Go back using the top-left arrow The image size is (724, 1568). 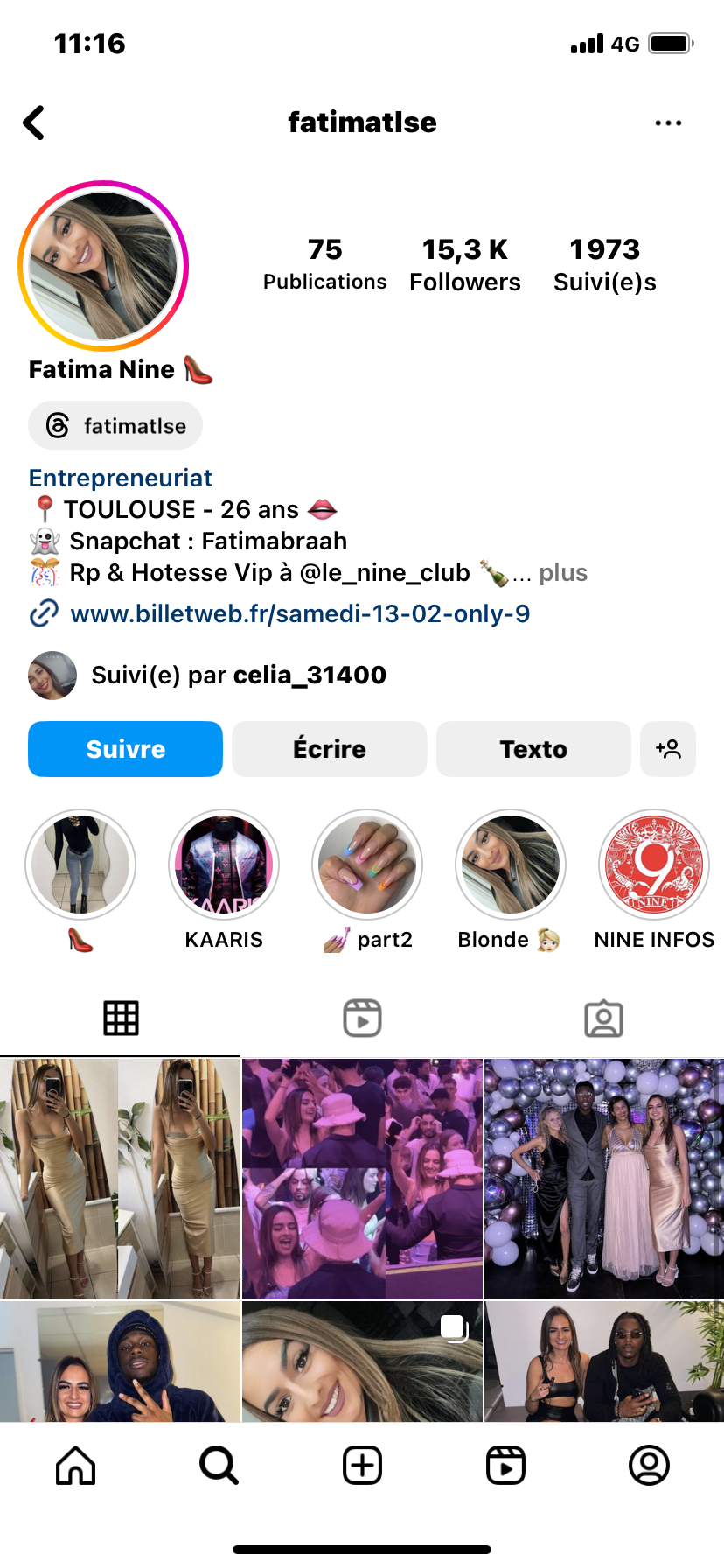[34, 123]
